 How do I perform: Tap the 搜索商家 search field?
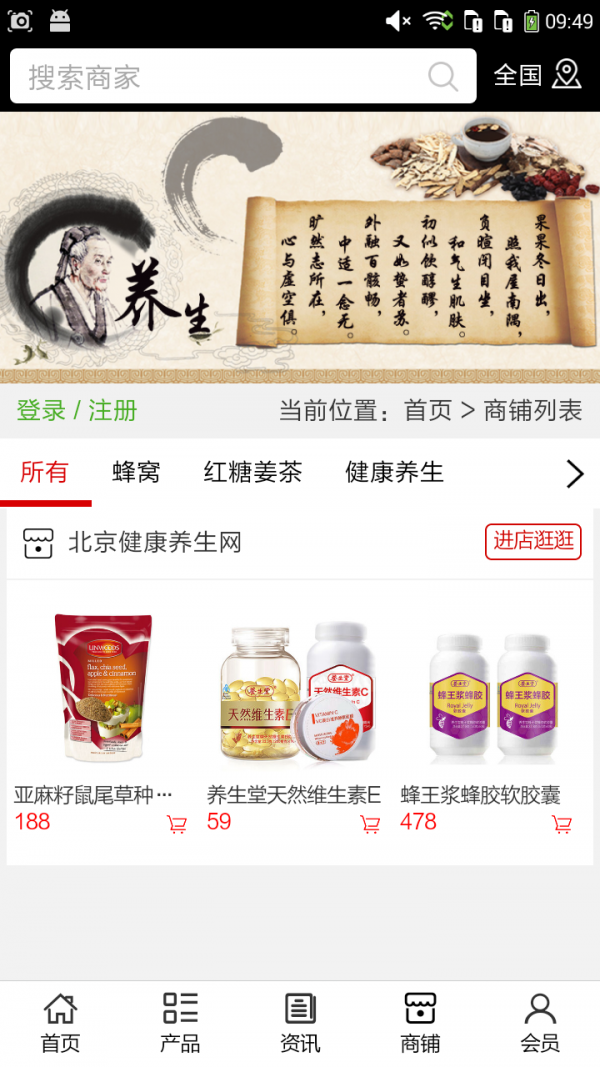tap(220, 77)
